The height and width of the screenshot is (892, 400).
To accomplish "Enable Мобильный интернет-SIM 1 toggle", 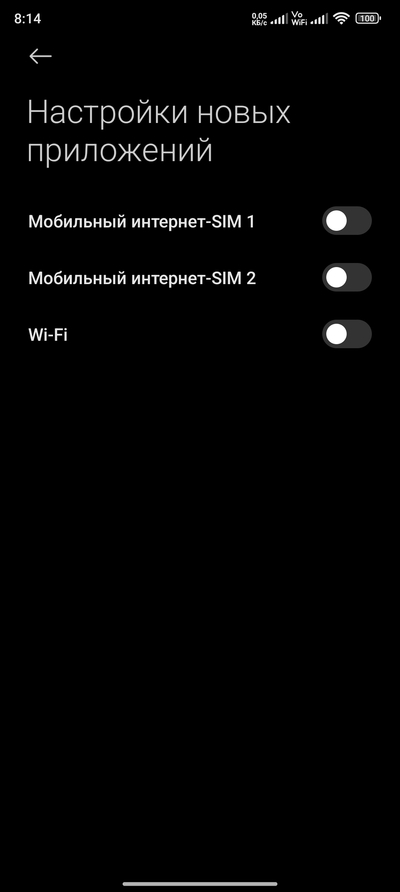I will tap(347, 221).
